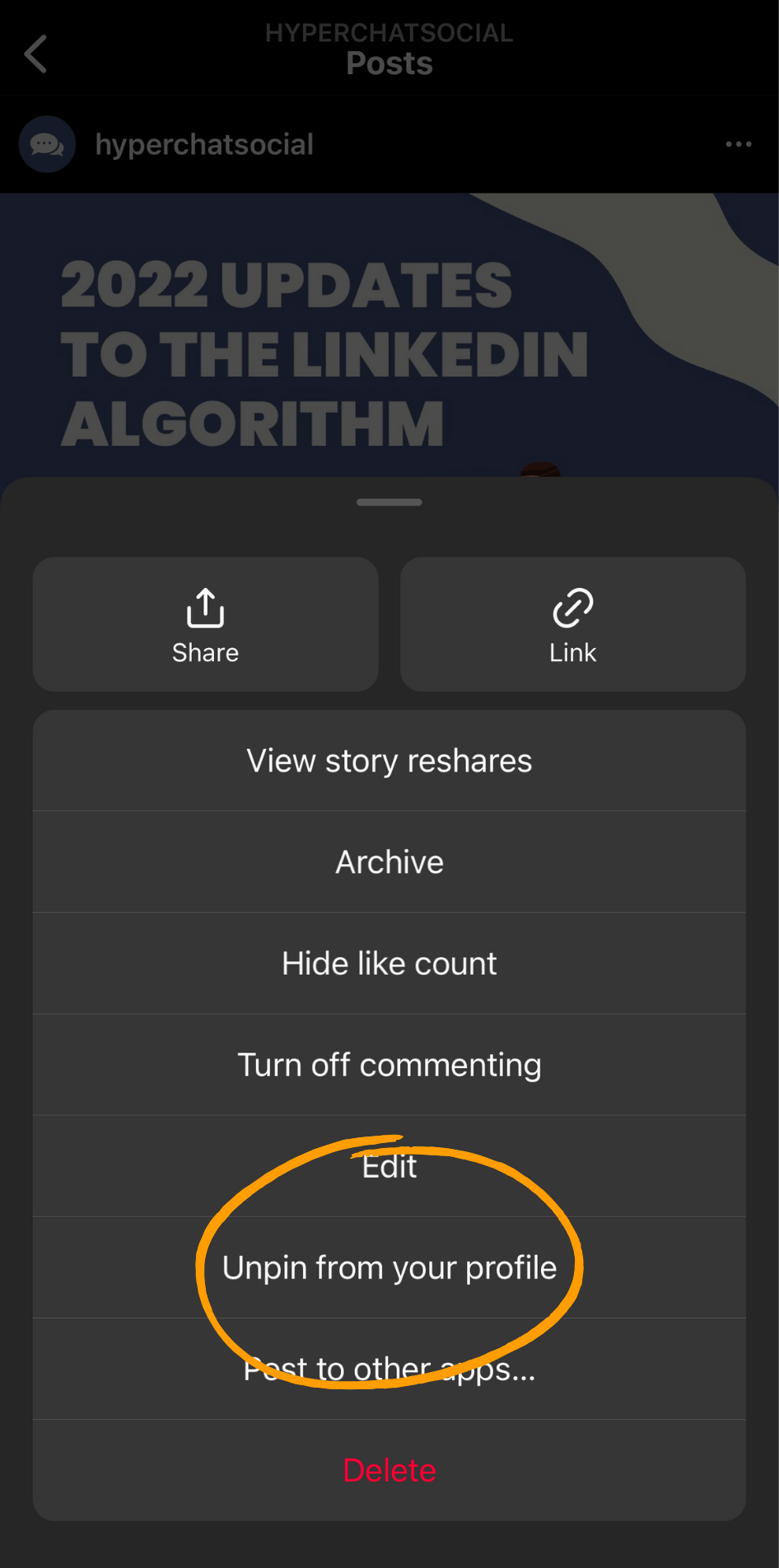Open the hyperchatsocial profile avatar

click(x=47, y=144)
